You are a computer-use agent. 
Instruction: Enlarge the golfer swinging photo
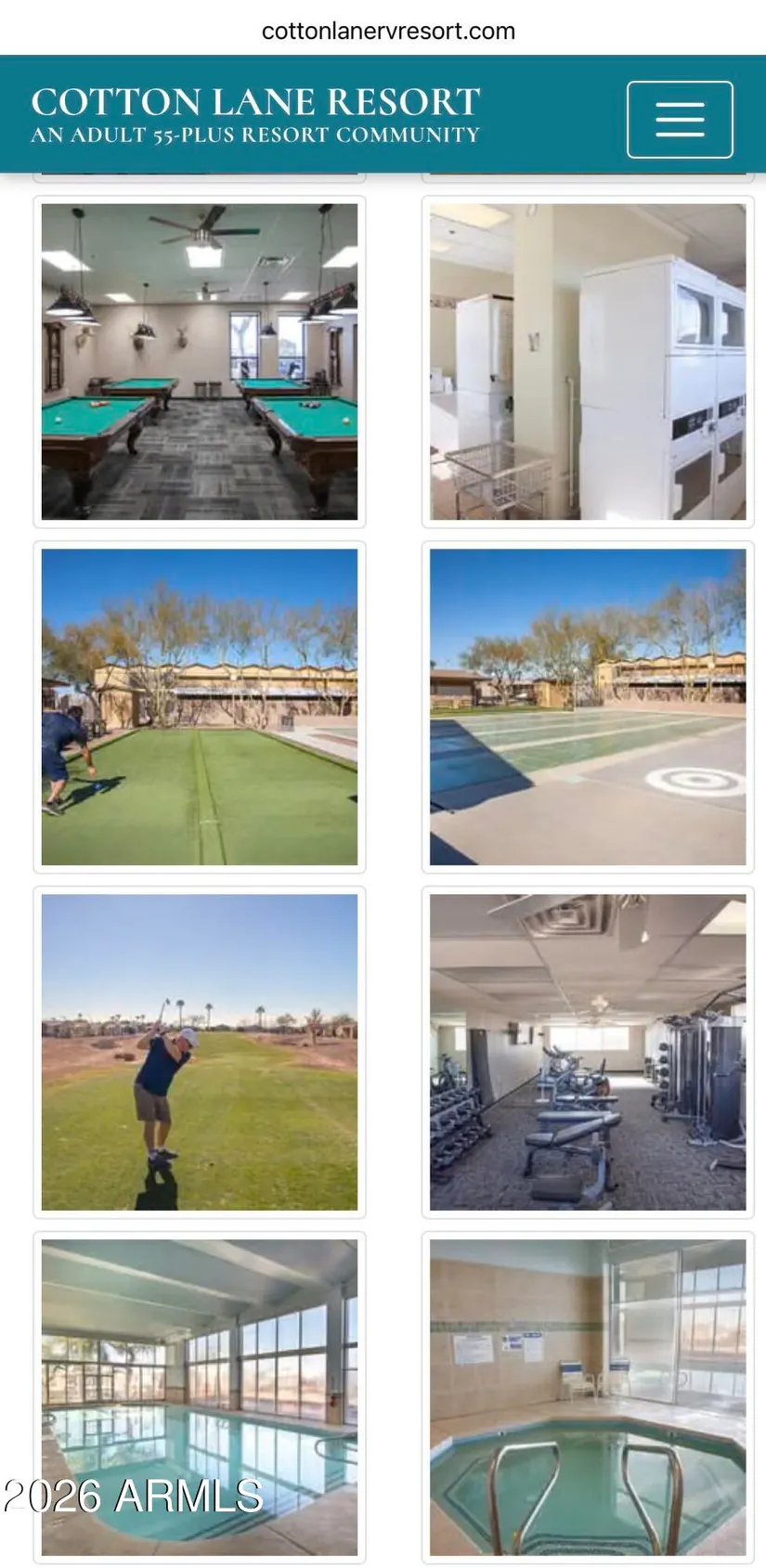200,1052
